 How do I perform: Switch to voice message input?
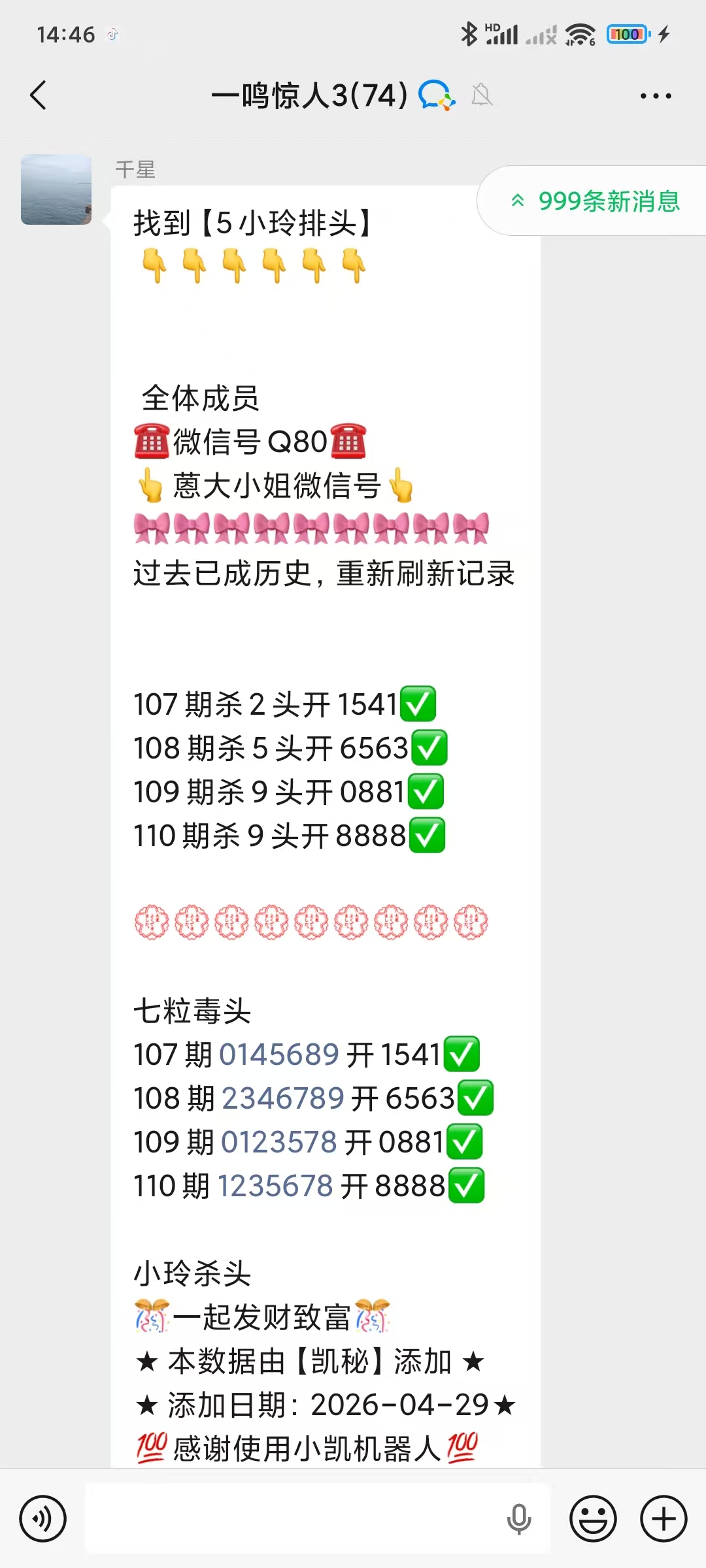click(x=42, y=1518)
